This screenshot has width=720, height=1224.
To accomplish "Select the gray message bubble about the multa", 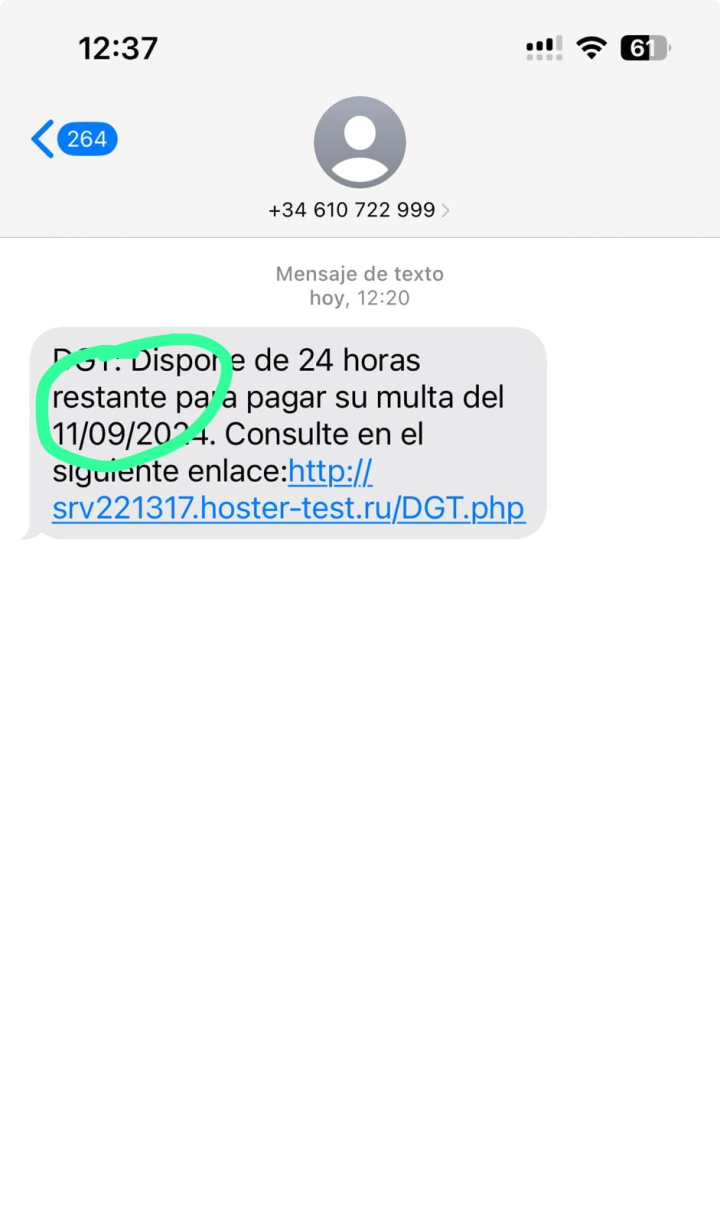I will click(290, 430).
